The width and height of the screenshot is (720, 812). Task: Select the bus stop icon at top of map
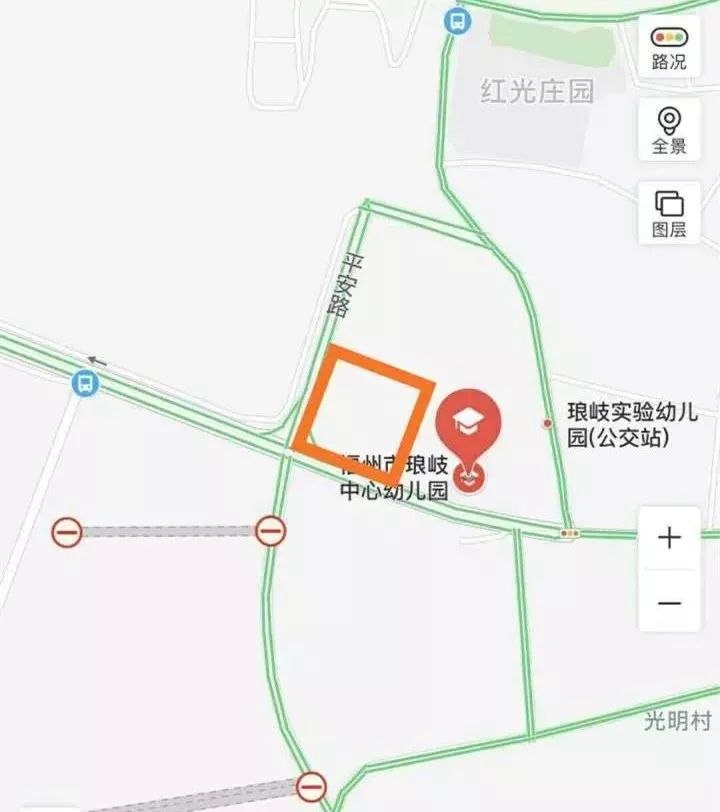pyautogui.click(x=455, y=20)
